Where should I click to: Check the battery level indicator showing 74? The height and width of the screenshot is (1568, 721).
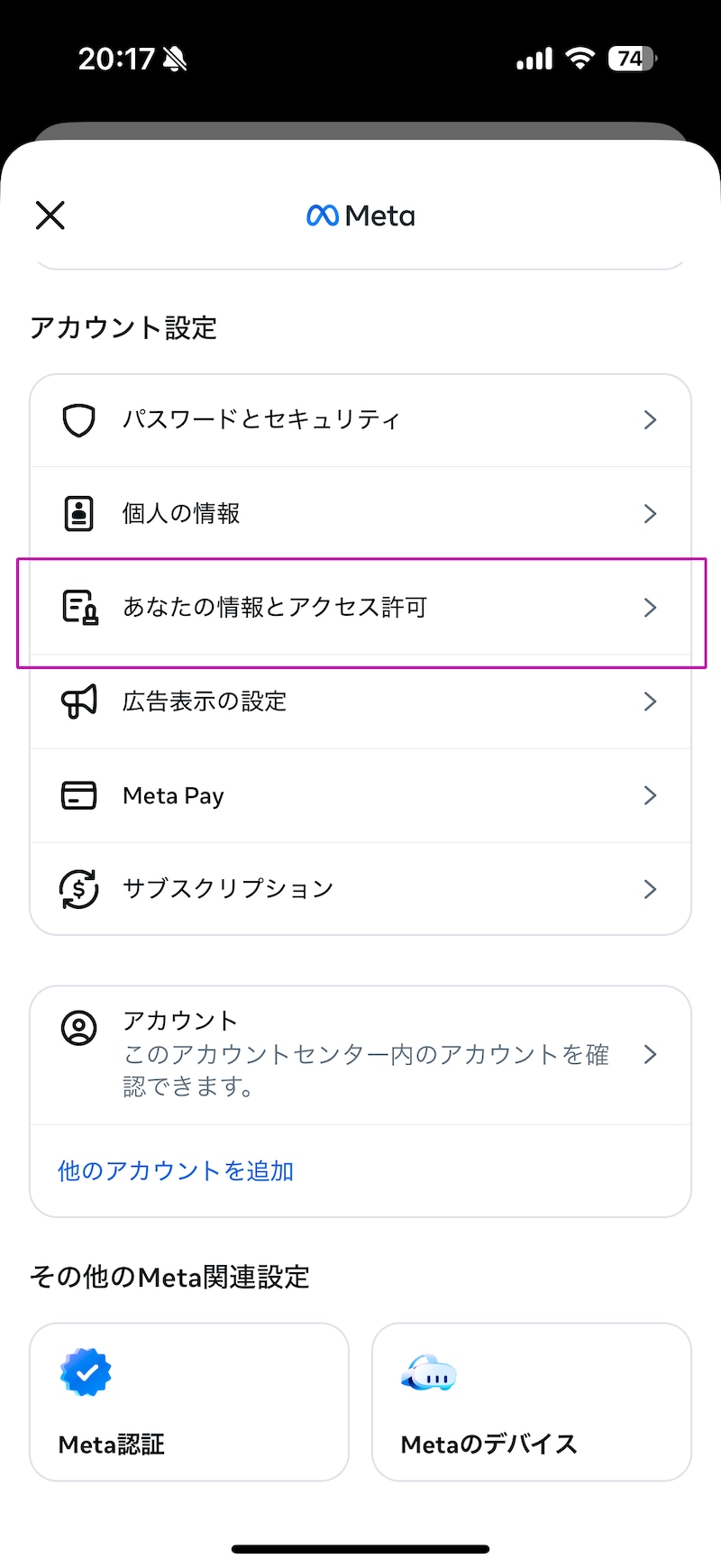pyautogui.click(x=631, y=58)
